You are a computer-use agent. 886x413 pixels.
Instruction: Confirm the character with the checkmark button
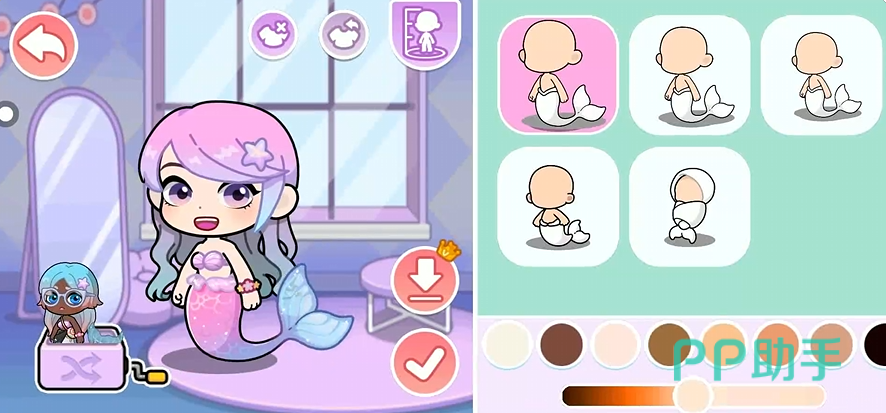pos(425,362)
